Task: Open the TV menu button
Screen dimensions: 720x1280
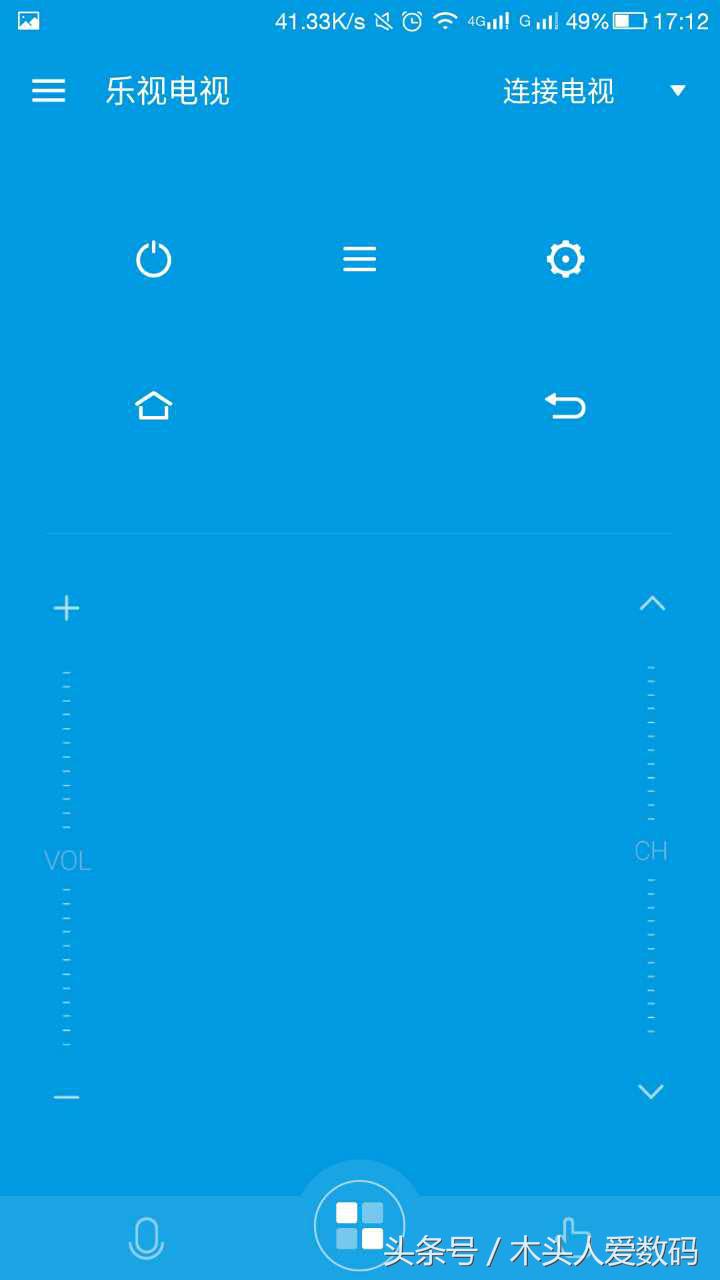Action: 360,260
